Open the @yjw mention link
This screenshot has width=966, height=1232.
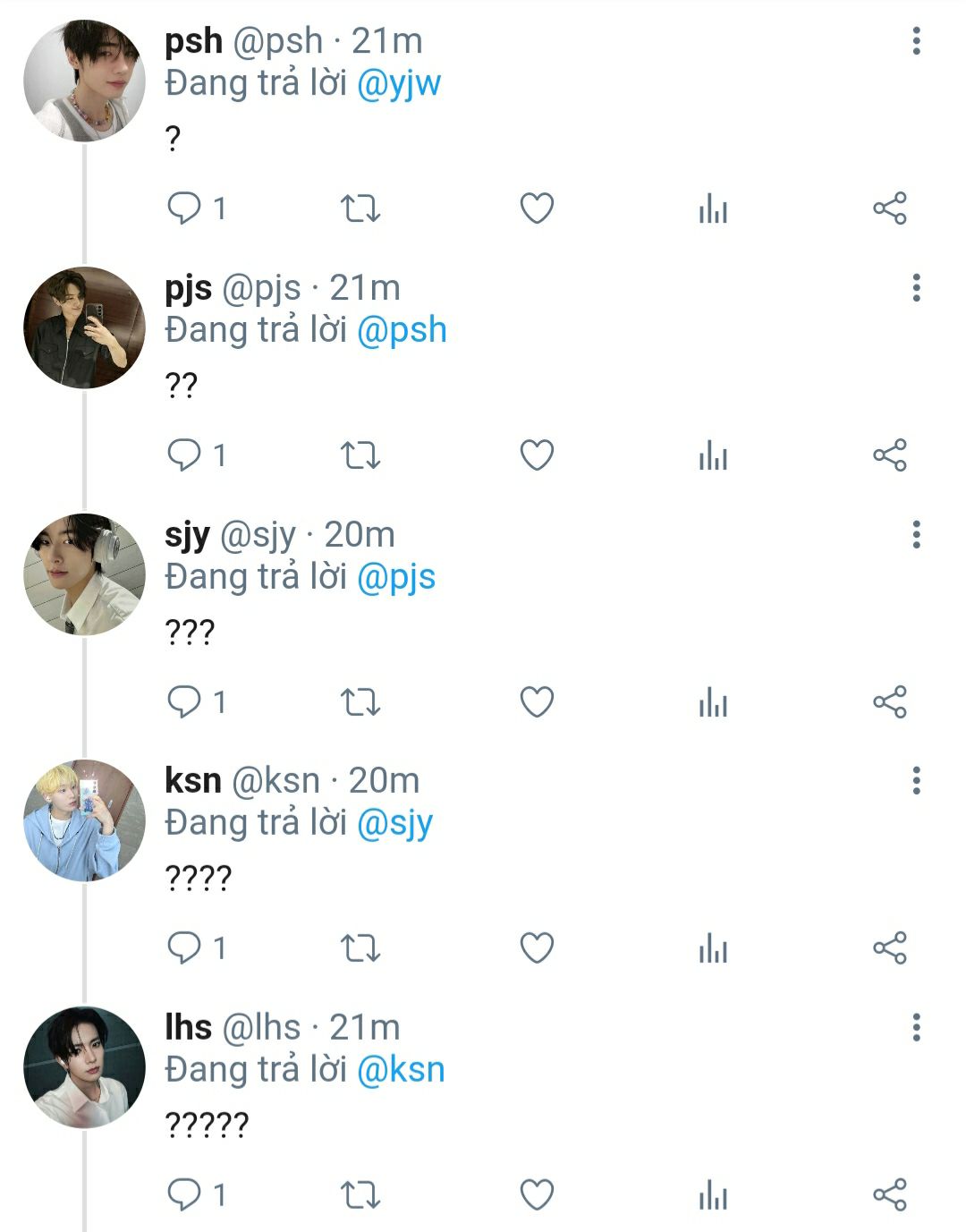[399, 83]
